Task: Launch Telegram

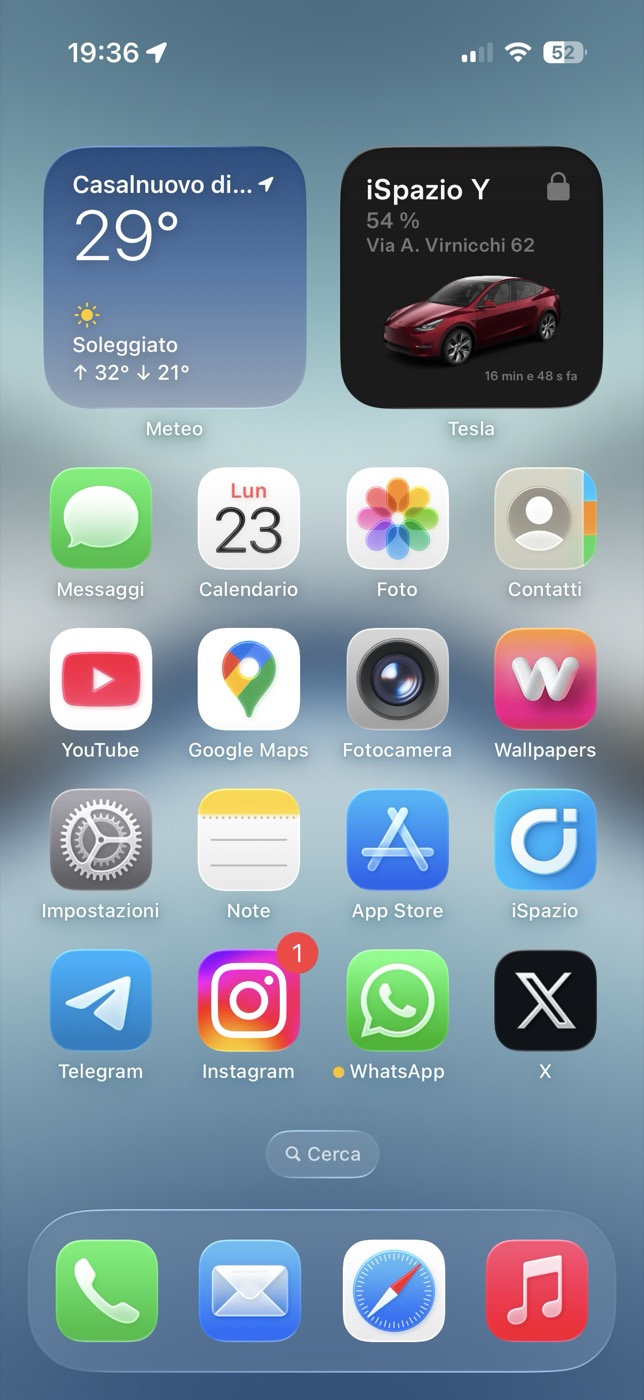Action: [101, 1001]
